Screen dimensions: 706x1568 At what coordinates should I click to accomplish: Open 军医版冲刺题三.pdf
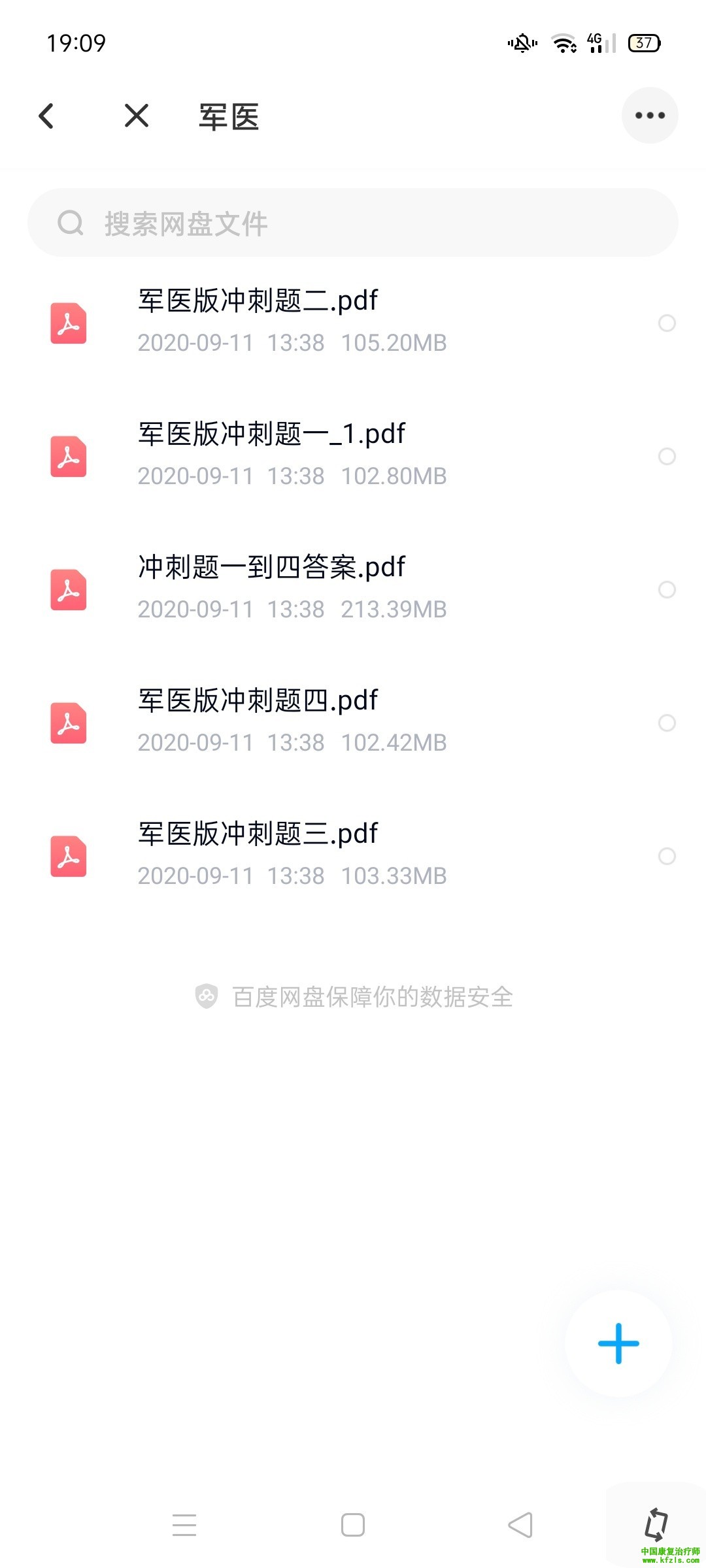pos(258,834)
